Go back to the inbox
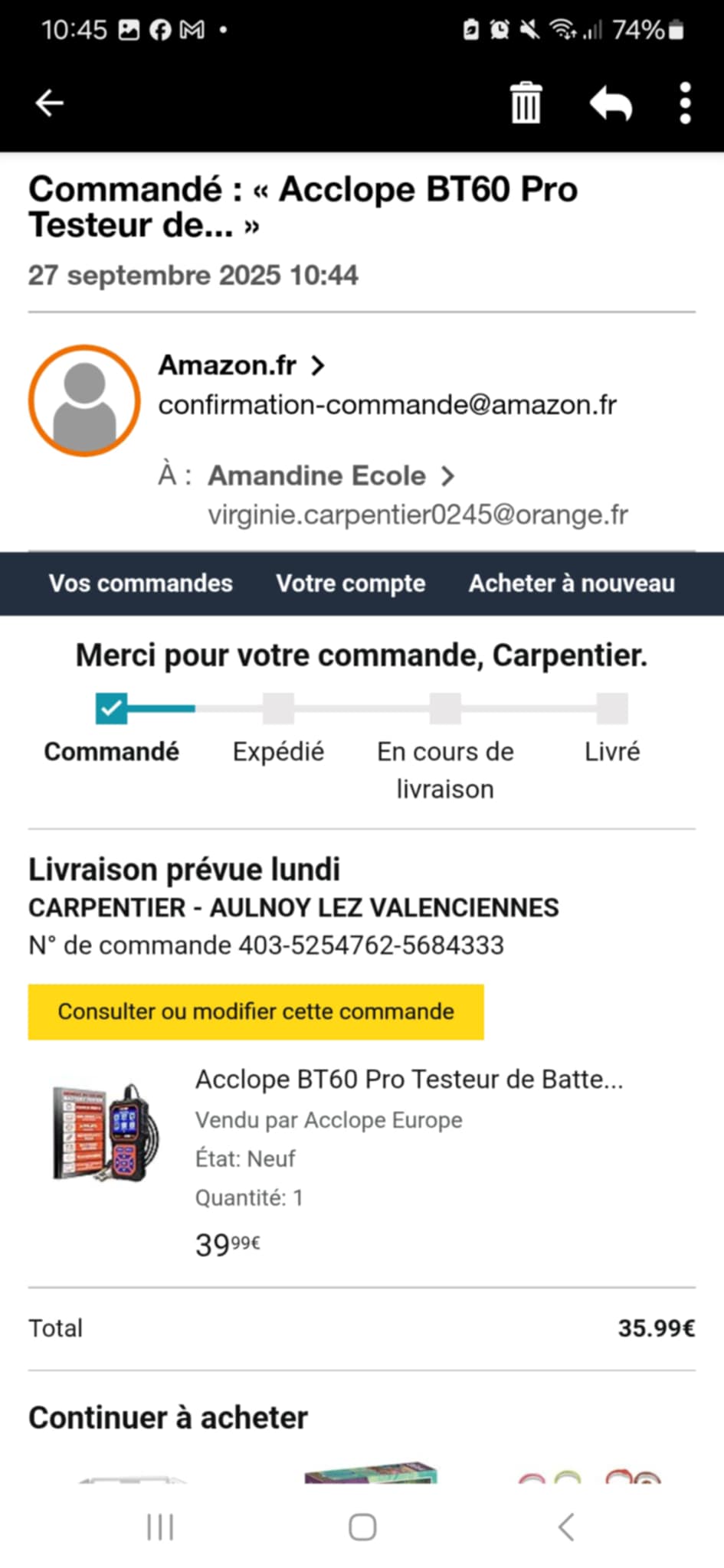The width and height of the screenshot is (724, 1568). [x=49, y=103]
